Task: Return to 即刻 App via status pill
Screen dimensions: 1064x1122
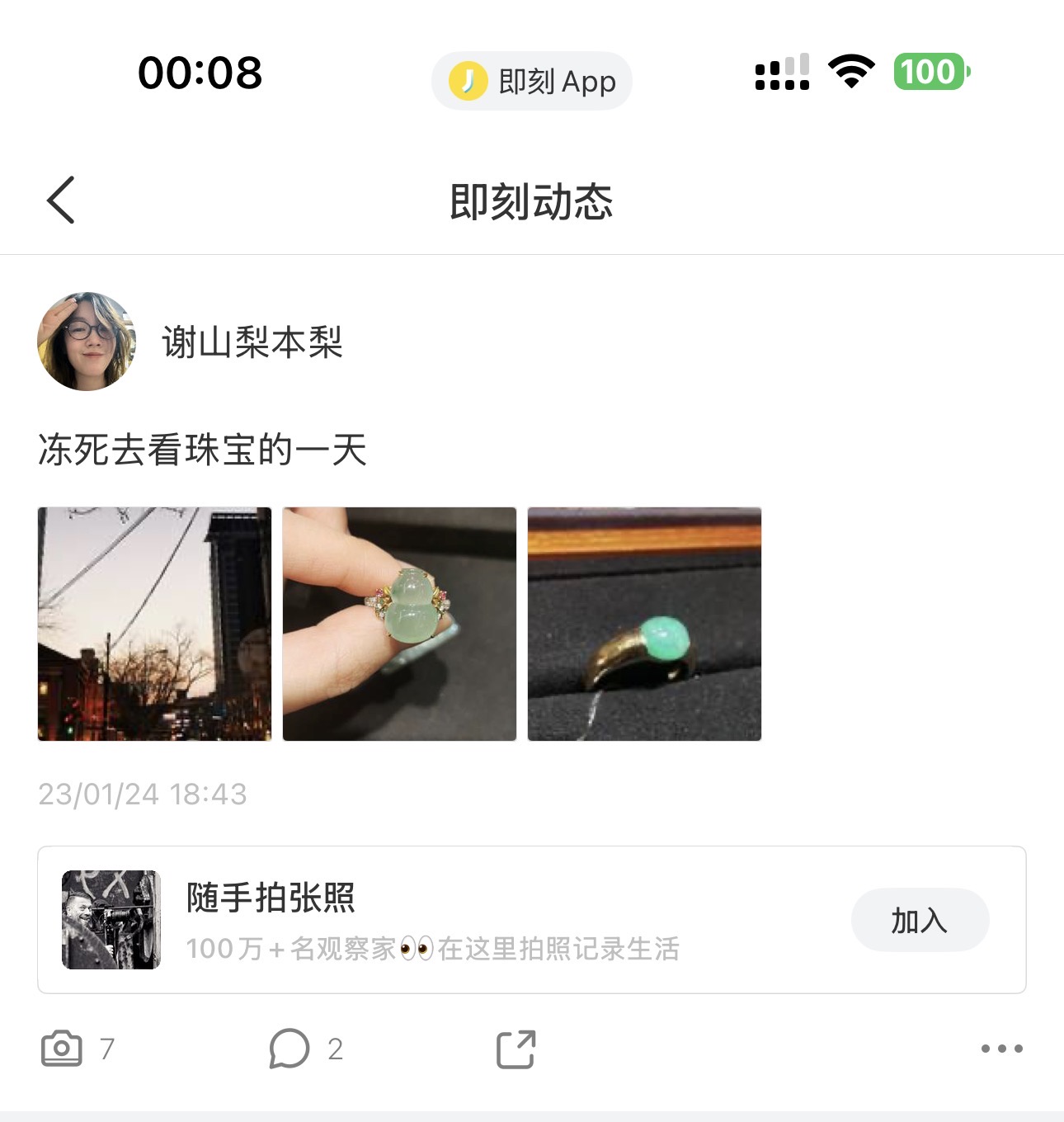Action: point(532,81)
